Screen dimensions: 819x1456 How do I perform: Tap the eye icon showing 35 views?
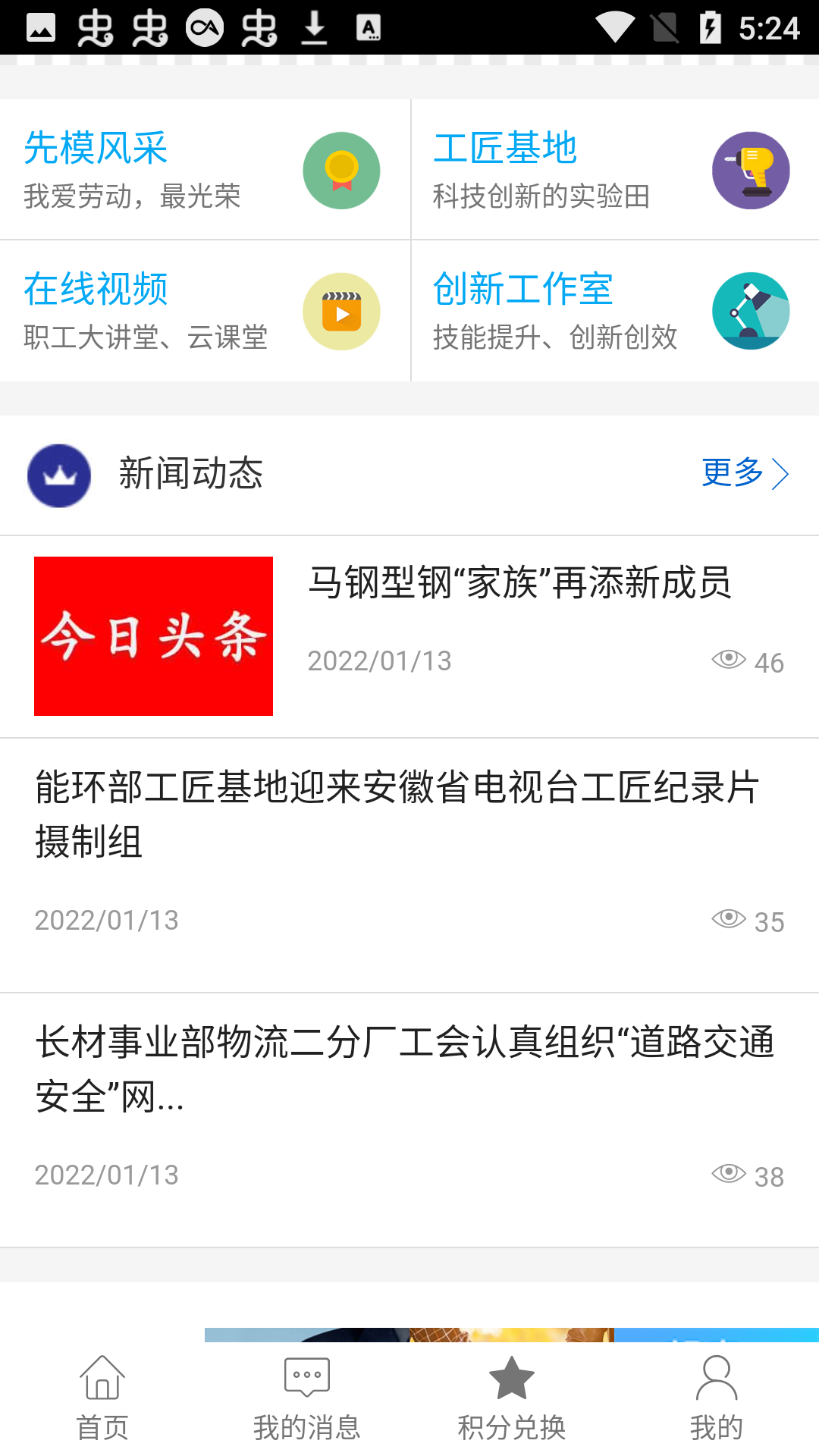730,918
